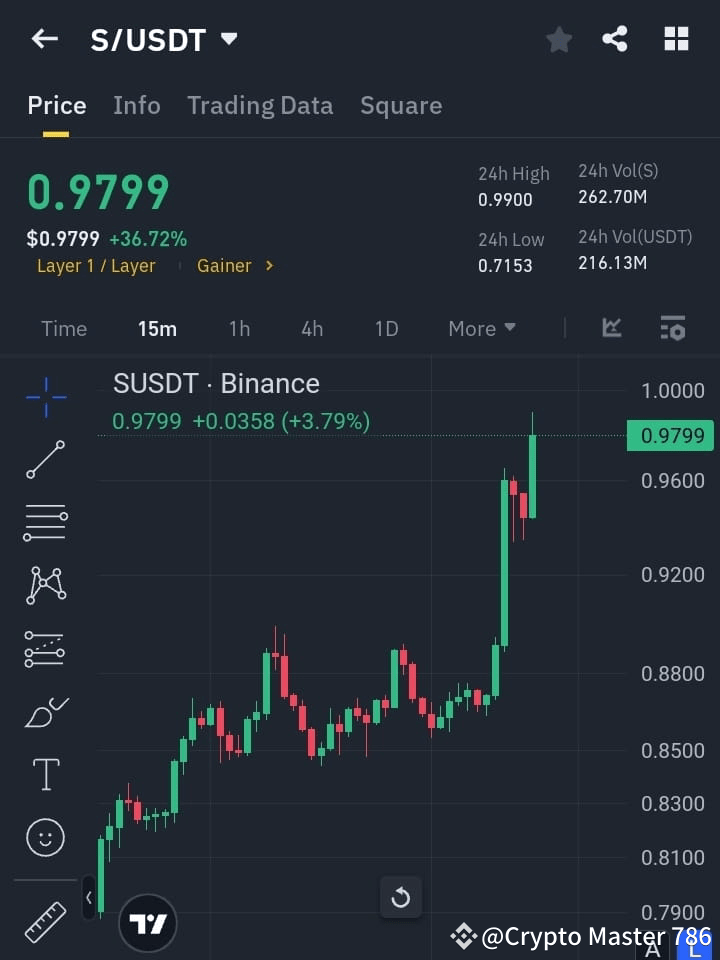Open the horizontal lines drawing tool
This screenshot has height=960, width=720.
pos(45,523)
